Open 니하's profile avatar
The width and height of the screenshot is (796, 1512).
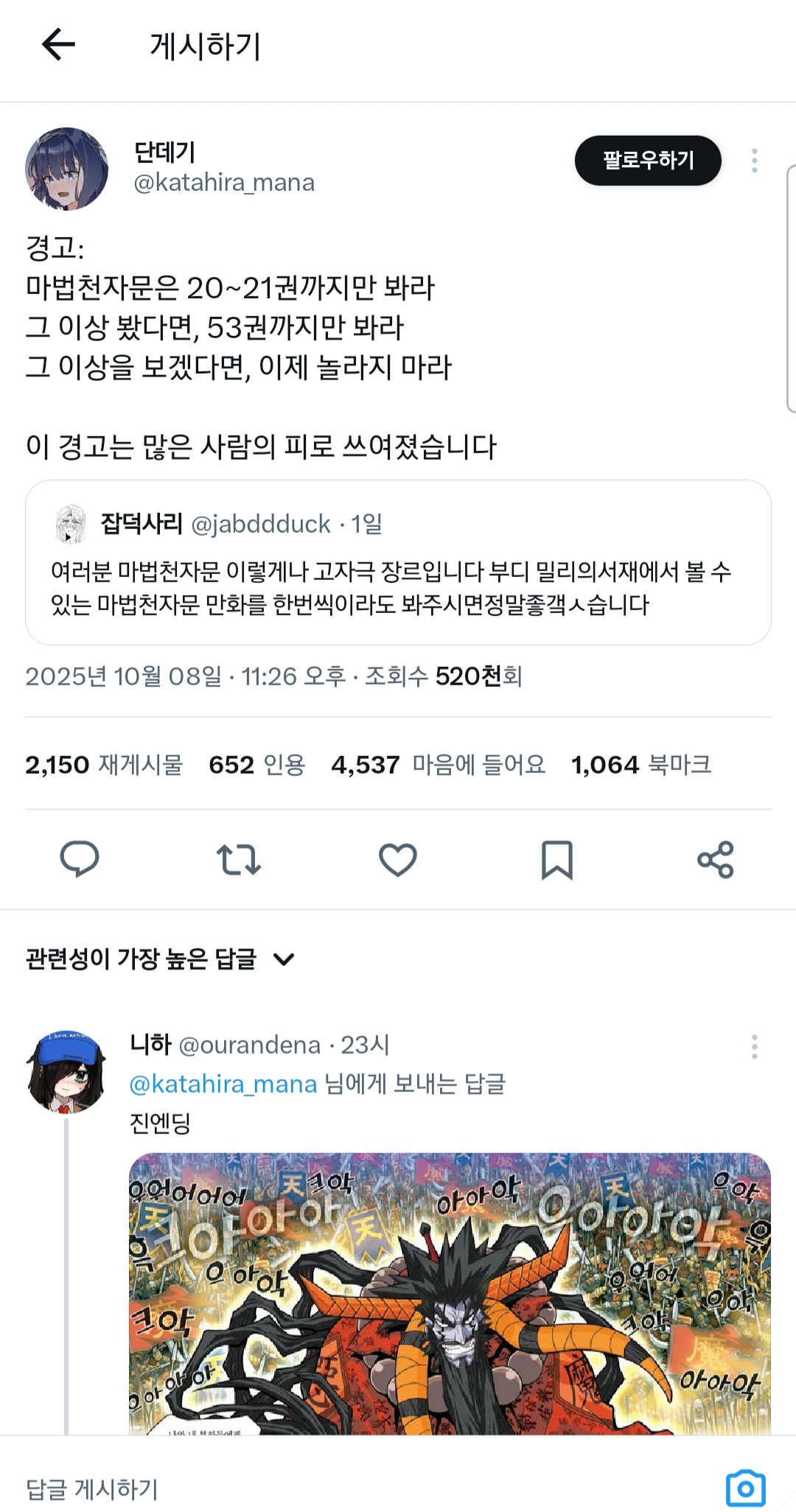(x=66, y=1071)
